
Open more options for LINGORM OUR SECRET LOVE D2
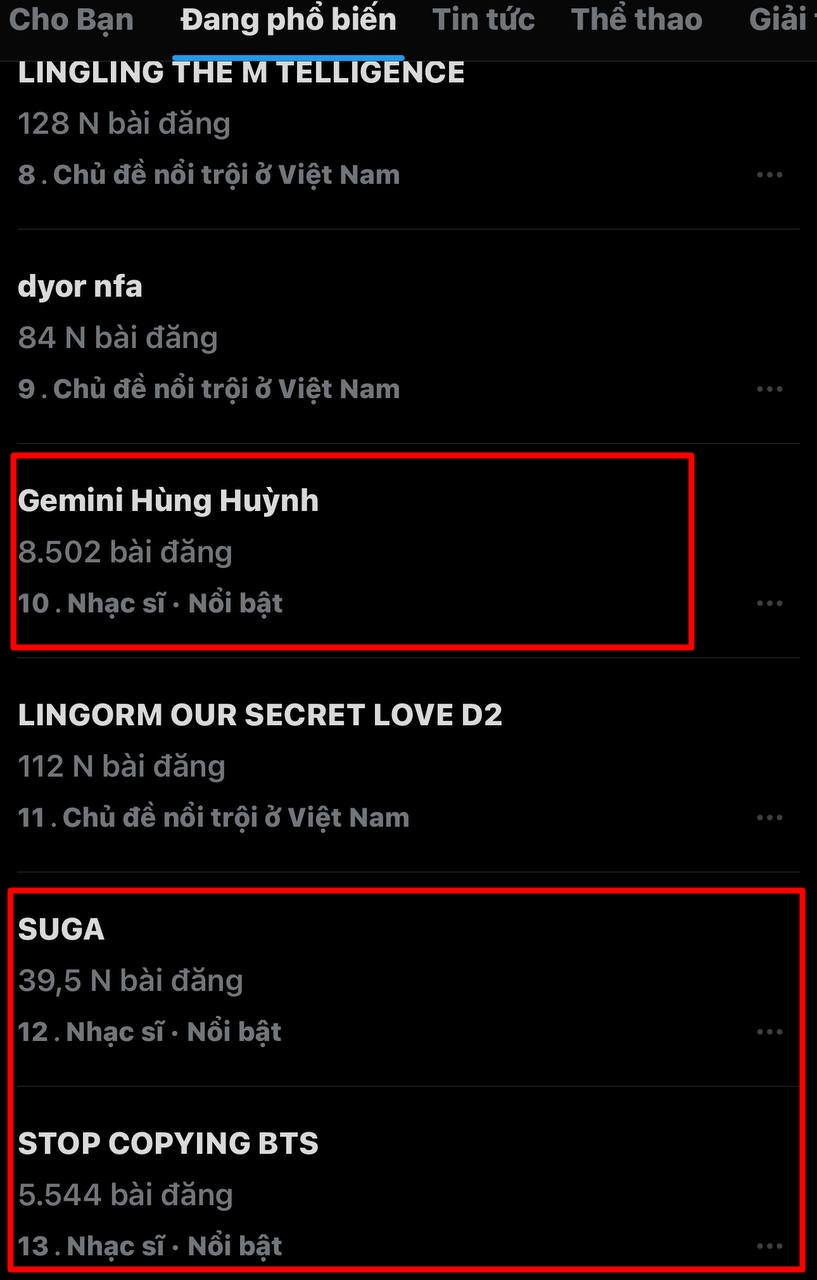[770, 817]
